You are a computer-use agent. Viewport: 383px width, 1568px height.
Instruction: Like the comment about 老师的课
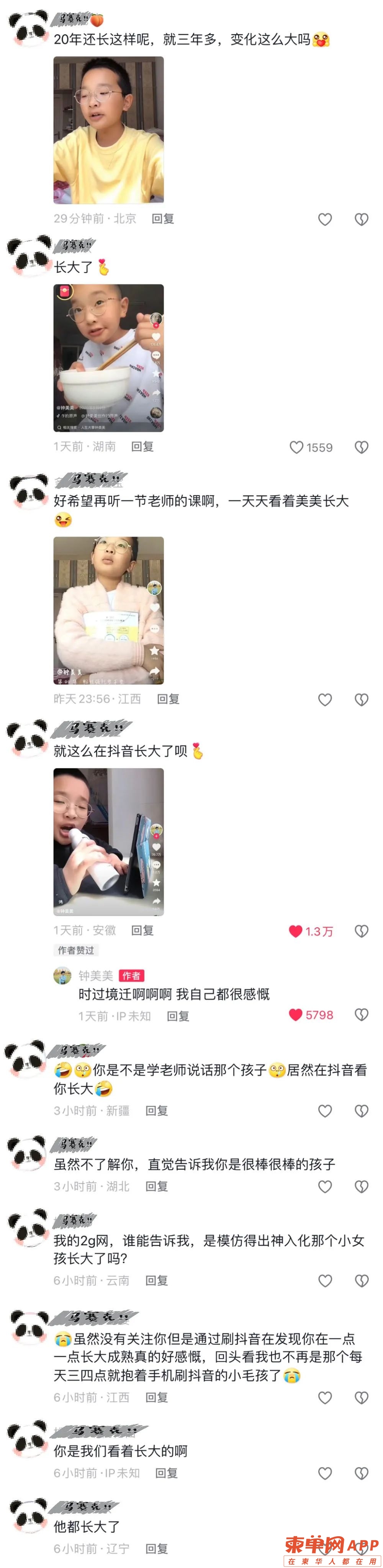[324, 699]
